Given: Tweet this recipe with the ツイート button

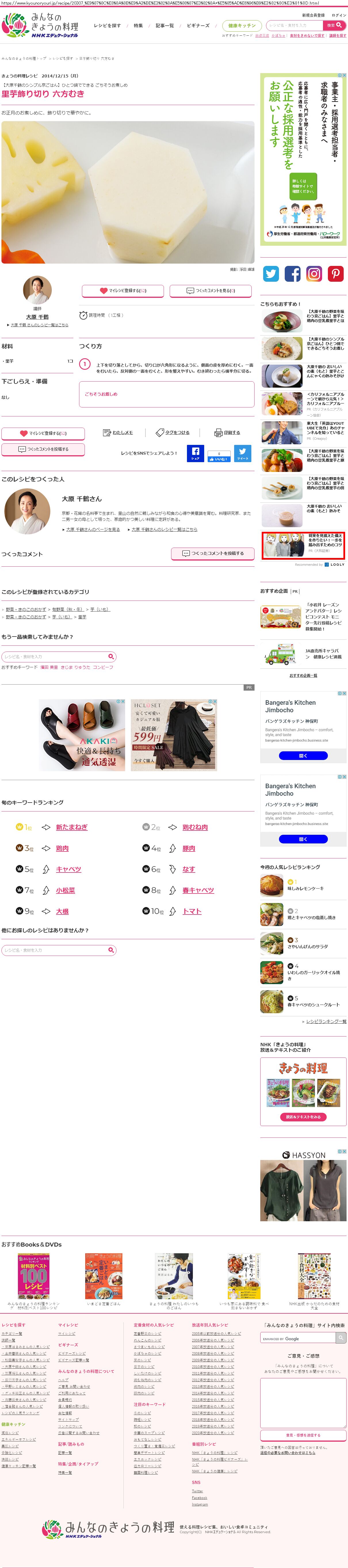Looking at the screenshot, I should click(242, 454).
